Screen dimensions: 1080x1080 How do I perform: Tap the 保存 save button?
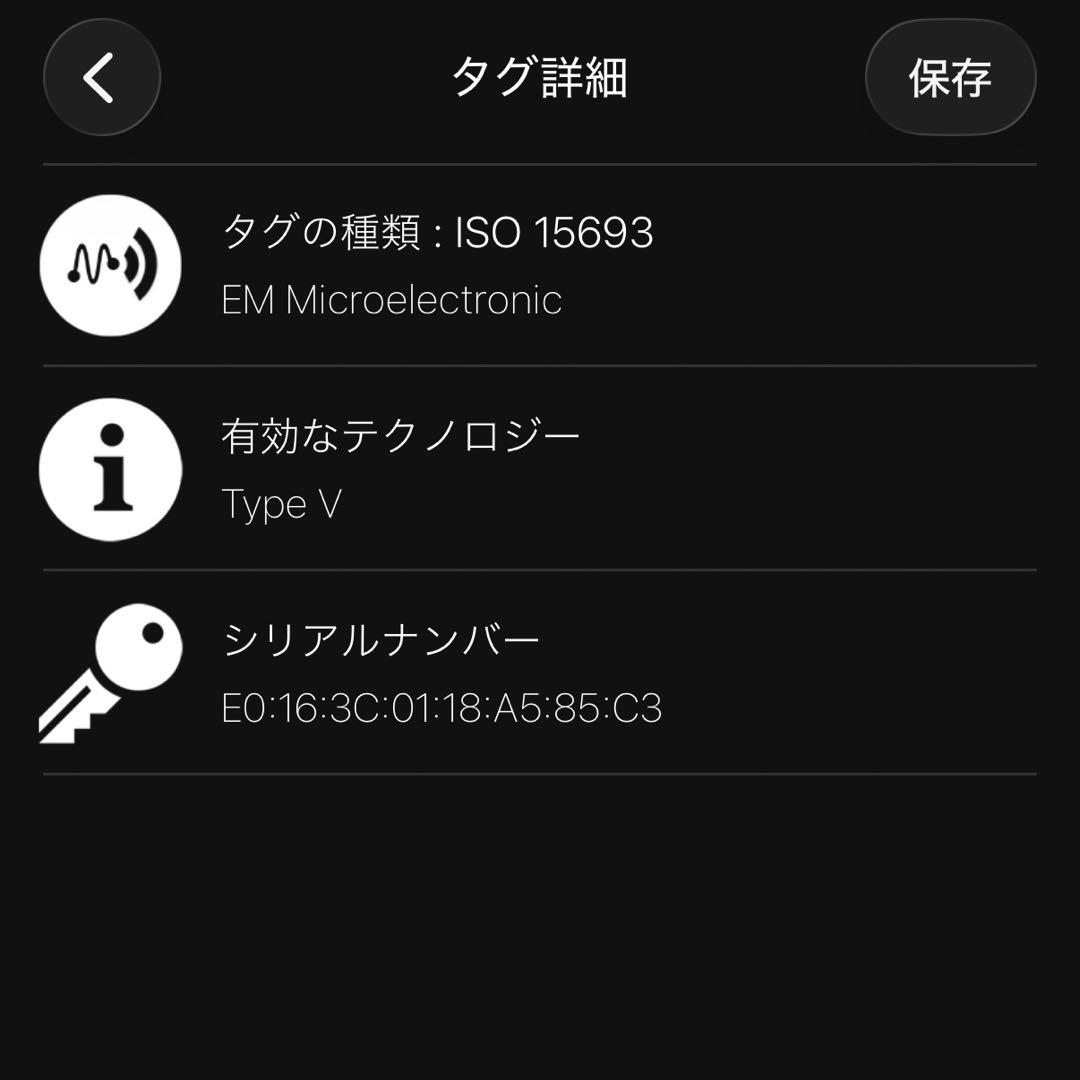[949, 77]
